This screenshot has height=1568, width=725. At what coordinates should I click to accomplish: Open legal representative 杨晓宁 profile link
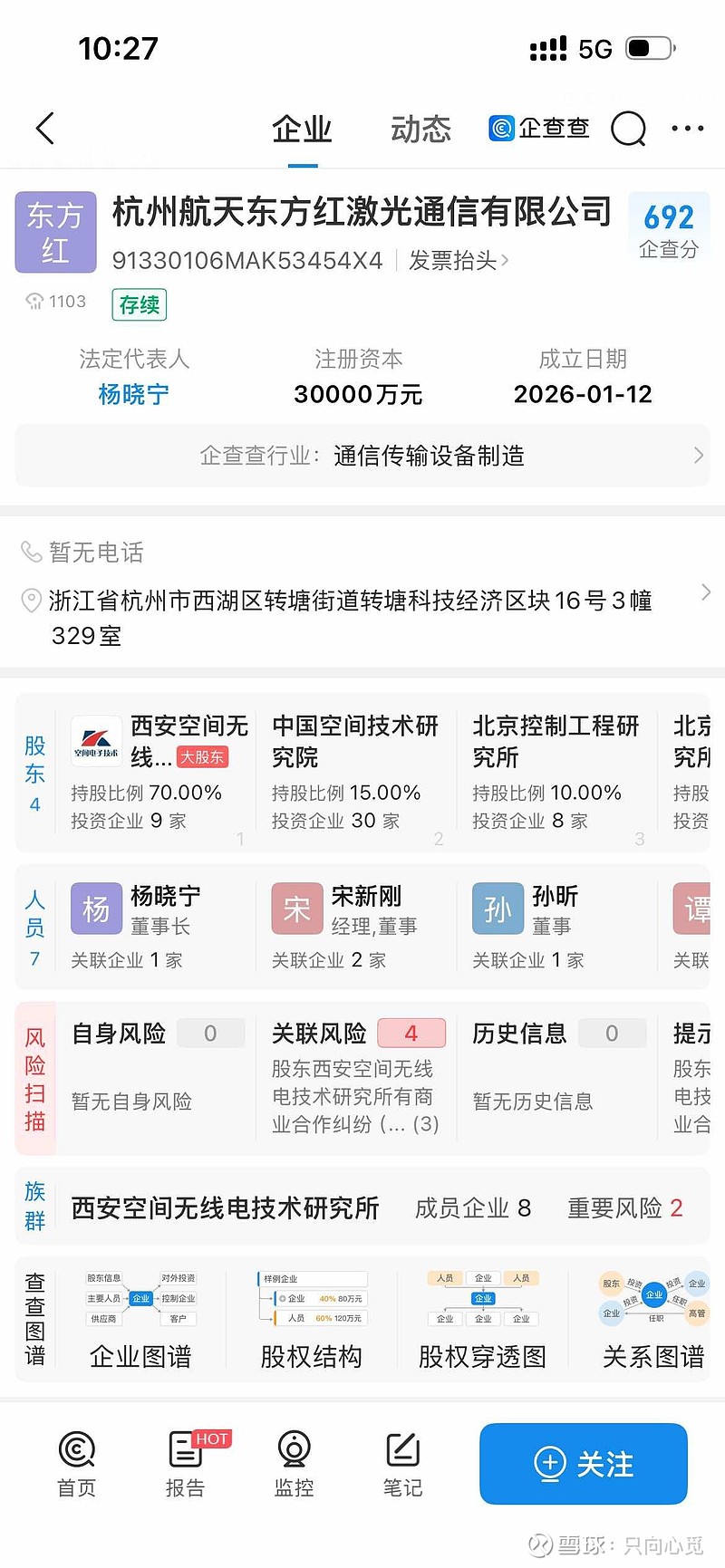tap(133, 394)
